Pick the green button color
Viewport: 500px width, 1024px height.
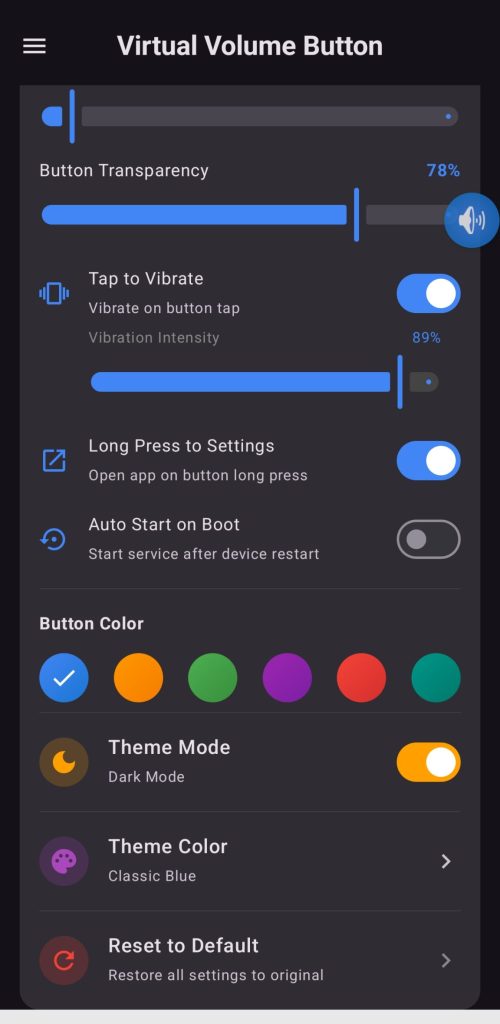click(213, 678)
